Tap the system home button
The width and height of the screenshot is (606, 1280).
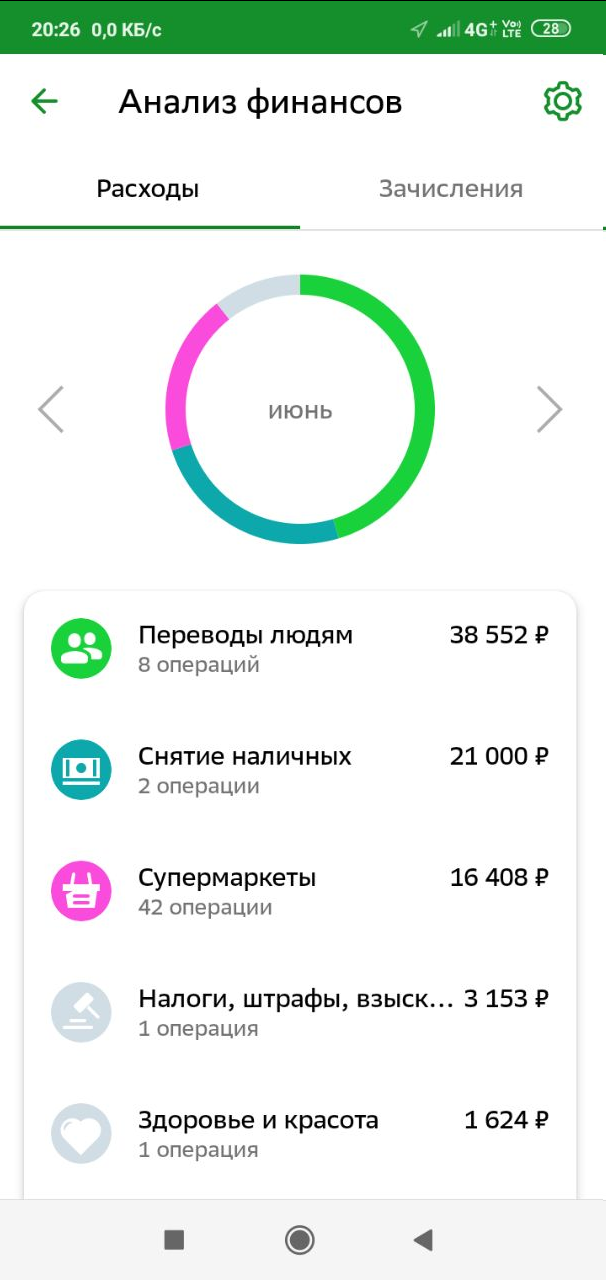click(x=300, y=1240)
